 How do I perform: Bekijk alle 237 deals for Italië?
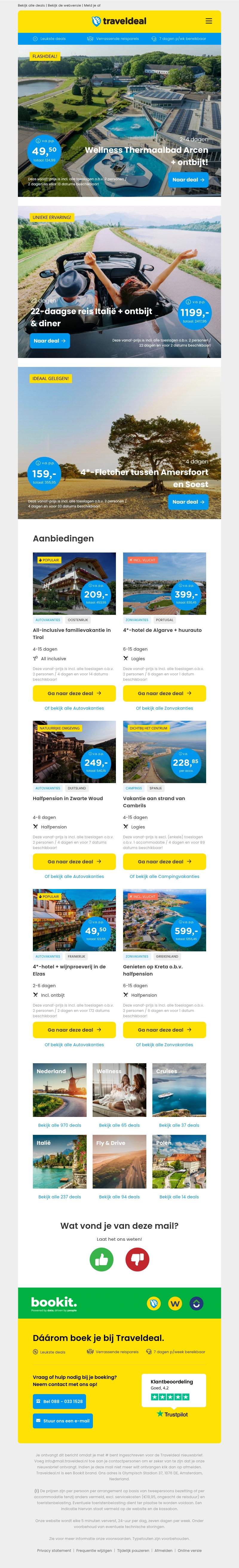60,1197
